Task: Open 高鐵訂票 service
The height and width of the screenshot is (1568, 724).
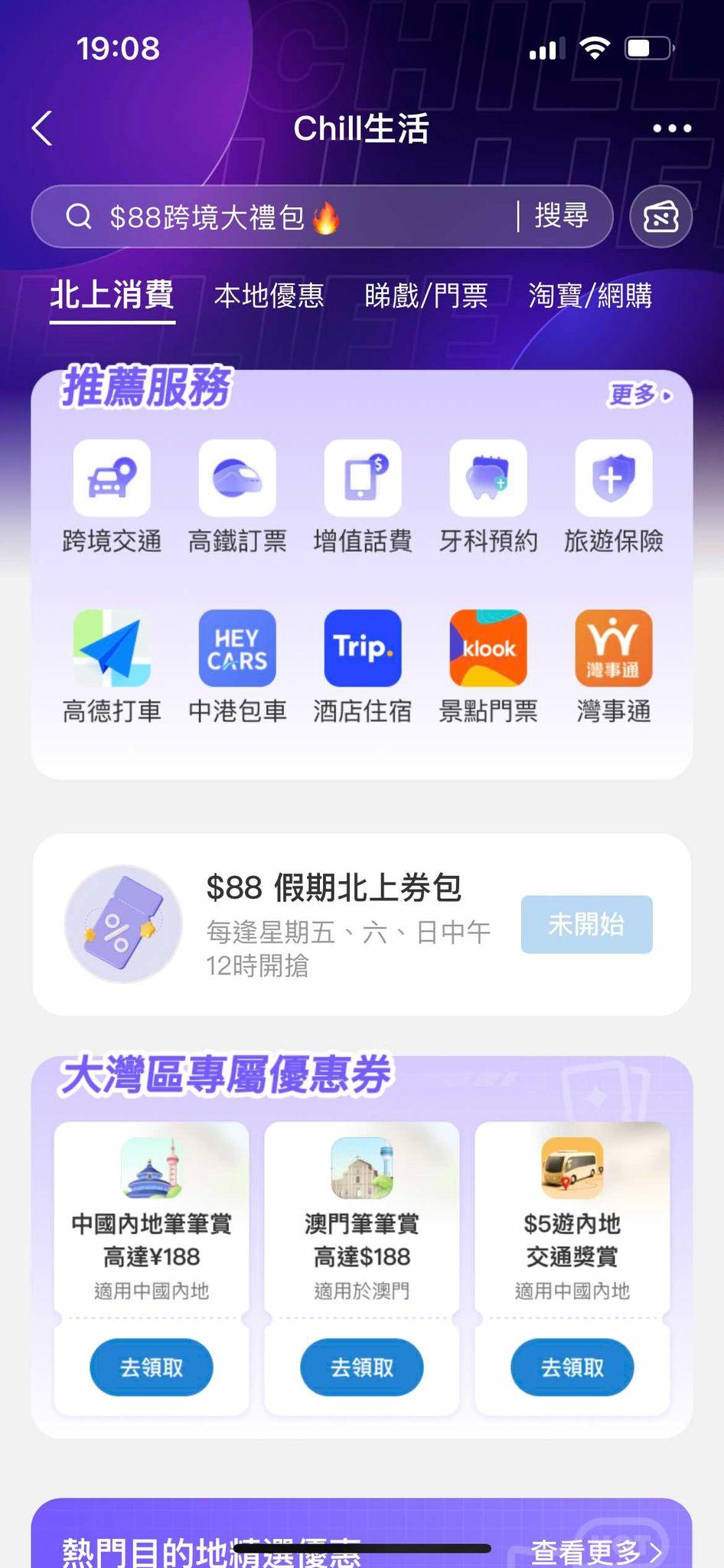Action: coord(237,495)
